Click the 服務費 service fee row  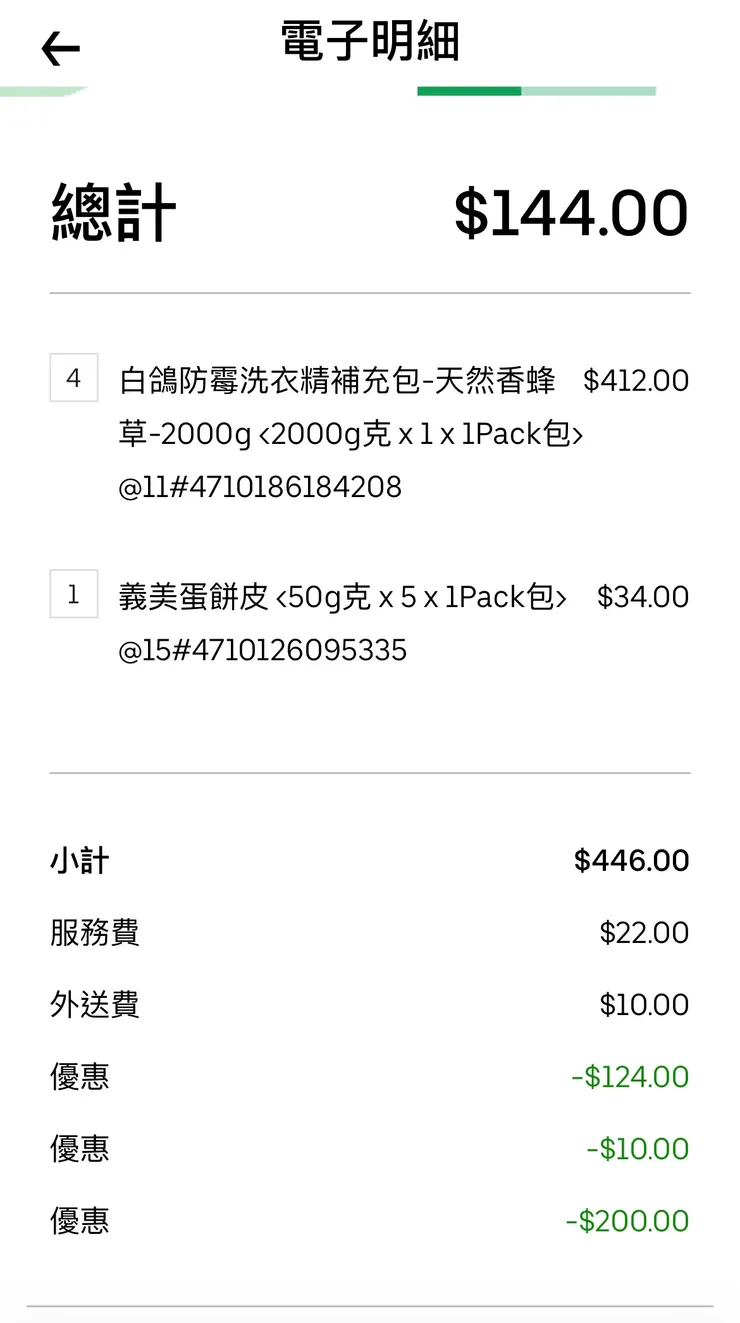coord(95,932)
